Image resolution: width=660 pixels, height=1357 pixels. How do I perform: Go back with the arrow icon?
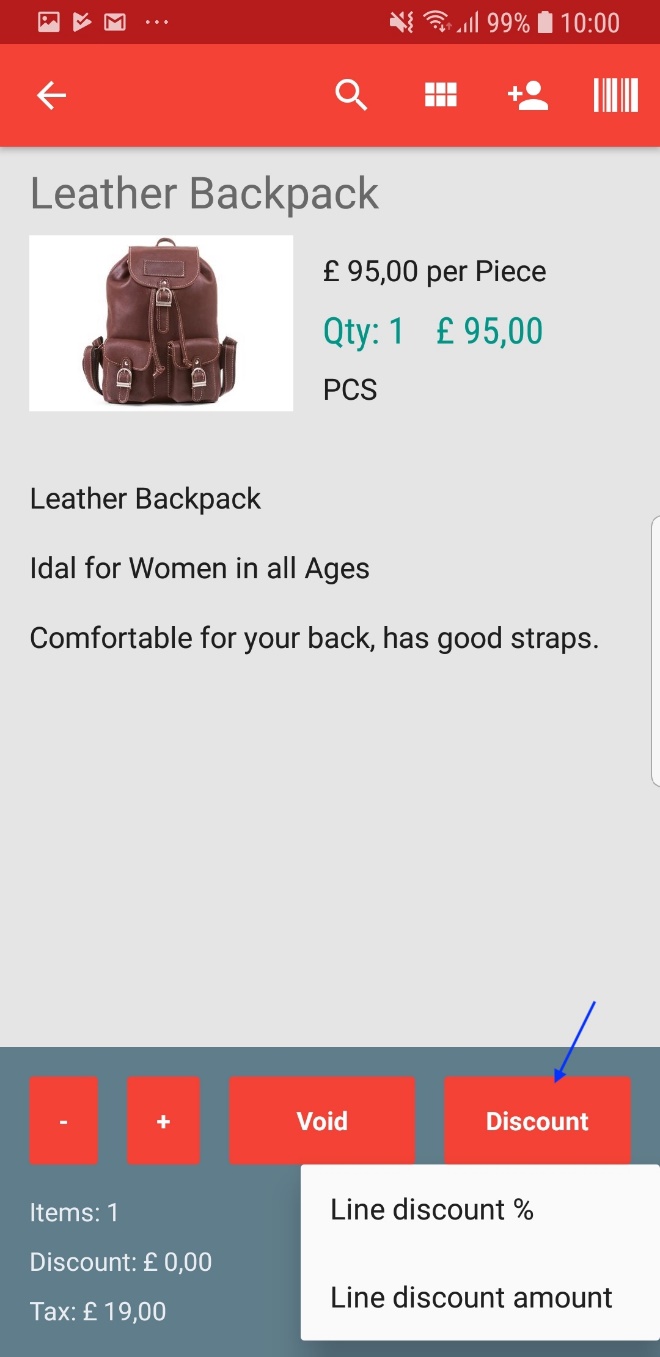click(51, 96)
